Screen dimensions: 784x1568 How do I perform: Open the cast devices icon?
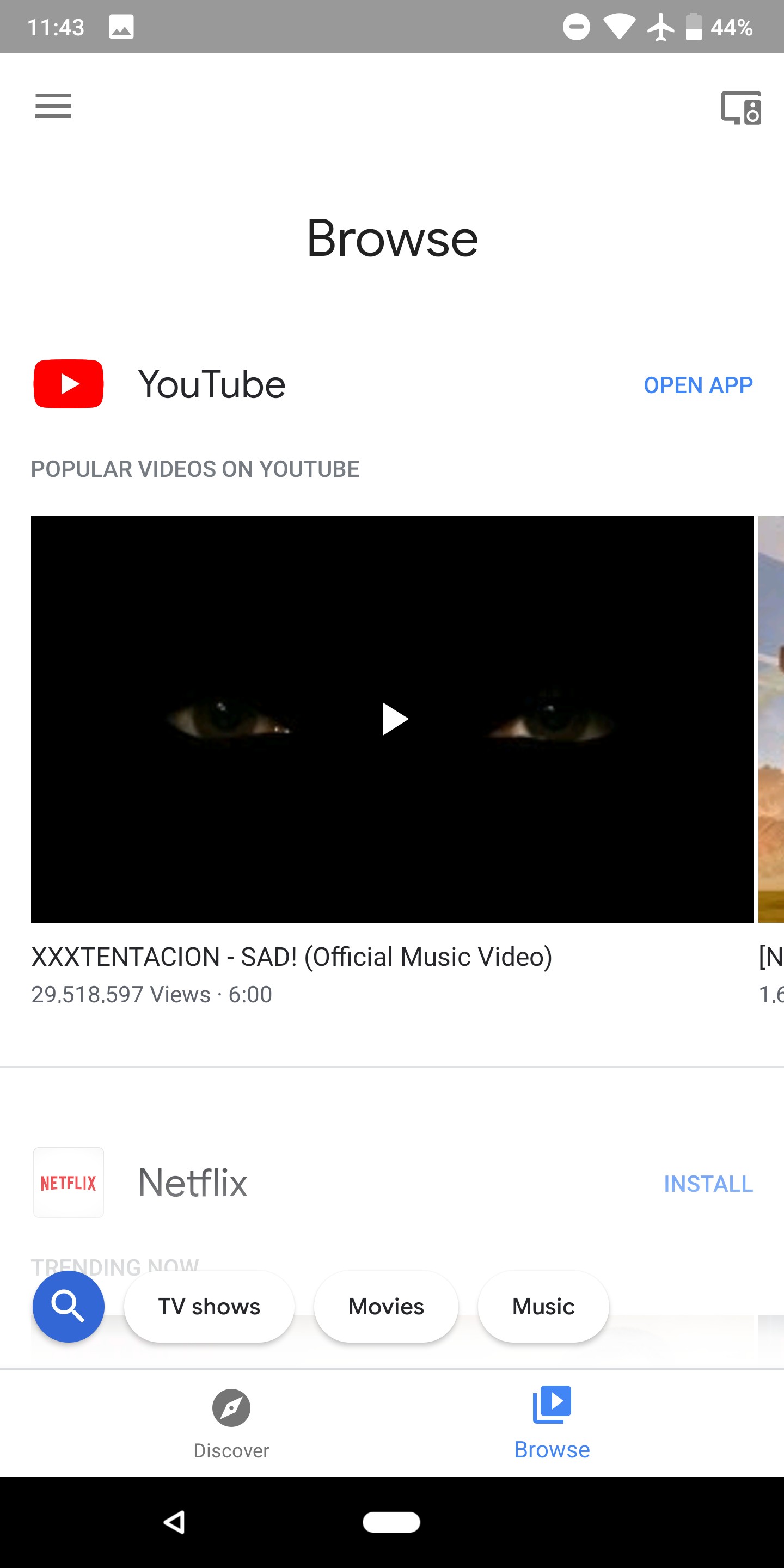[x=740, y=108]
